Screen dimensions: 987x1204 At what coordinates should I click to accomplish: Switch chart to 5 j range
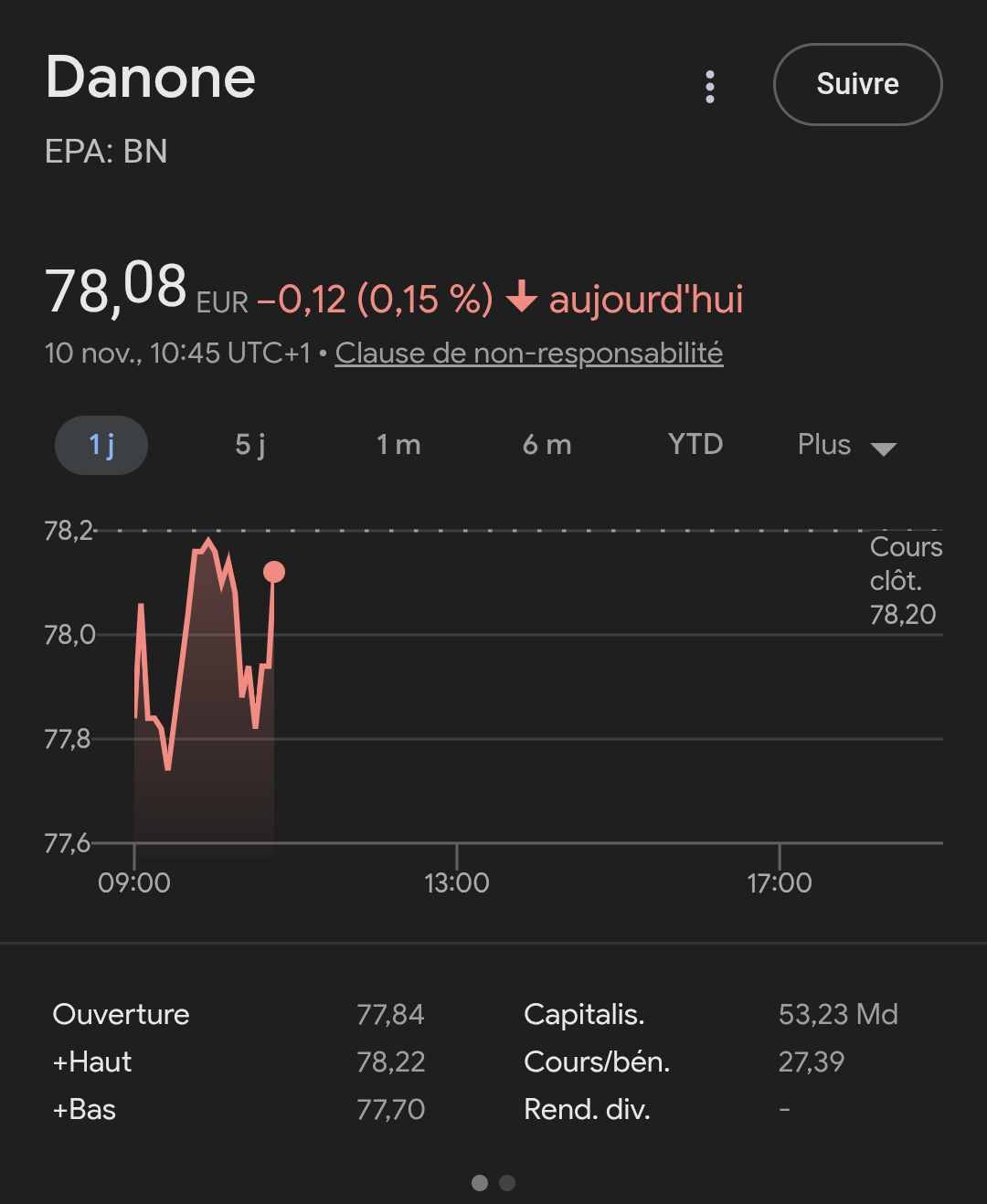click(x=250, y=445)
